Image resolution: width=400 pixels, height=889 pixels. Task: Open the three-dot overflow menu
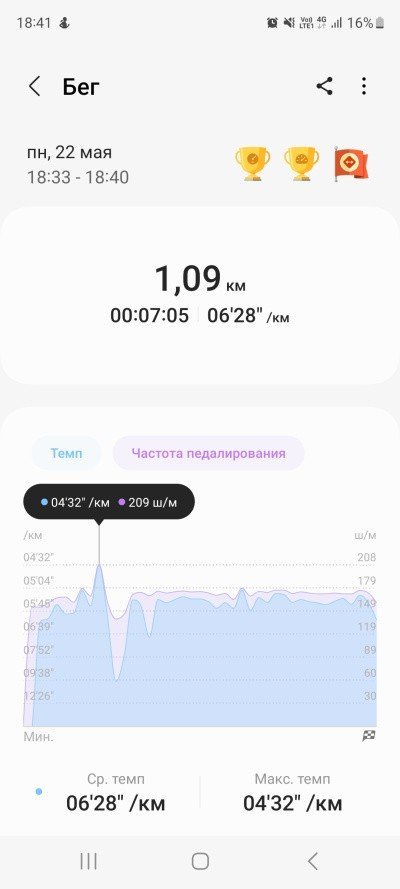364,86
